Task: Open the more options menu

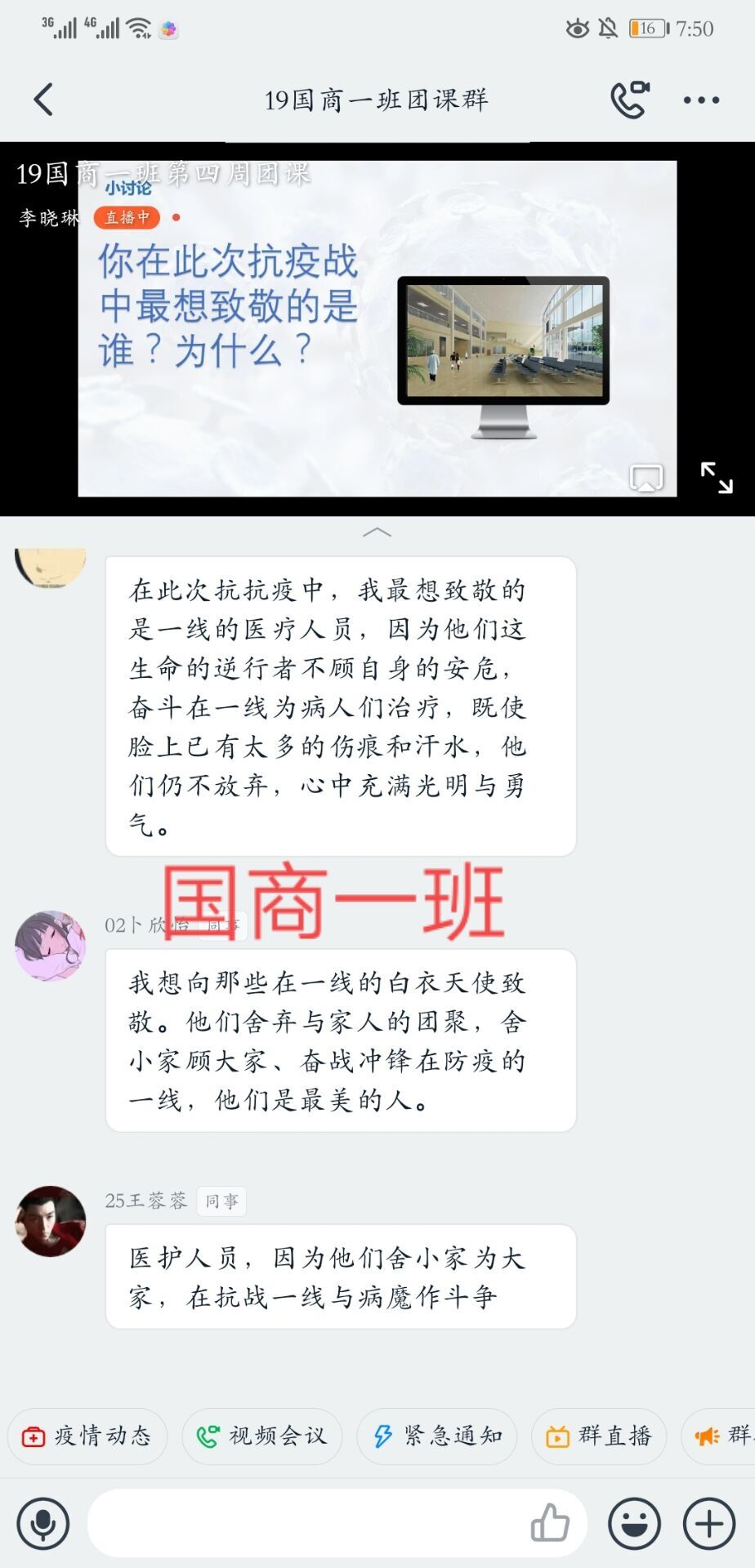Action: (701, 100)
